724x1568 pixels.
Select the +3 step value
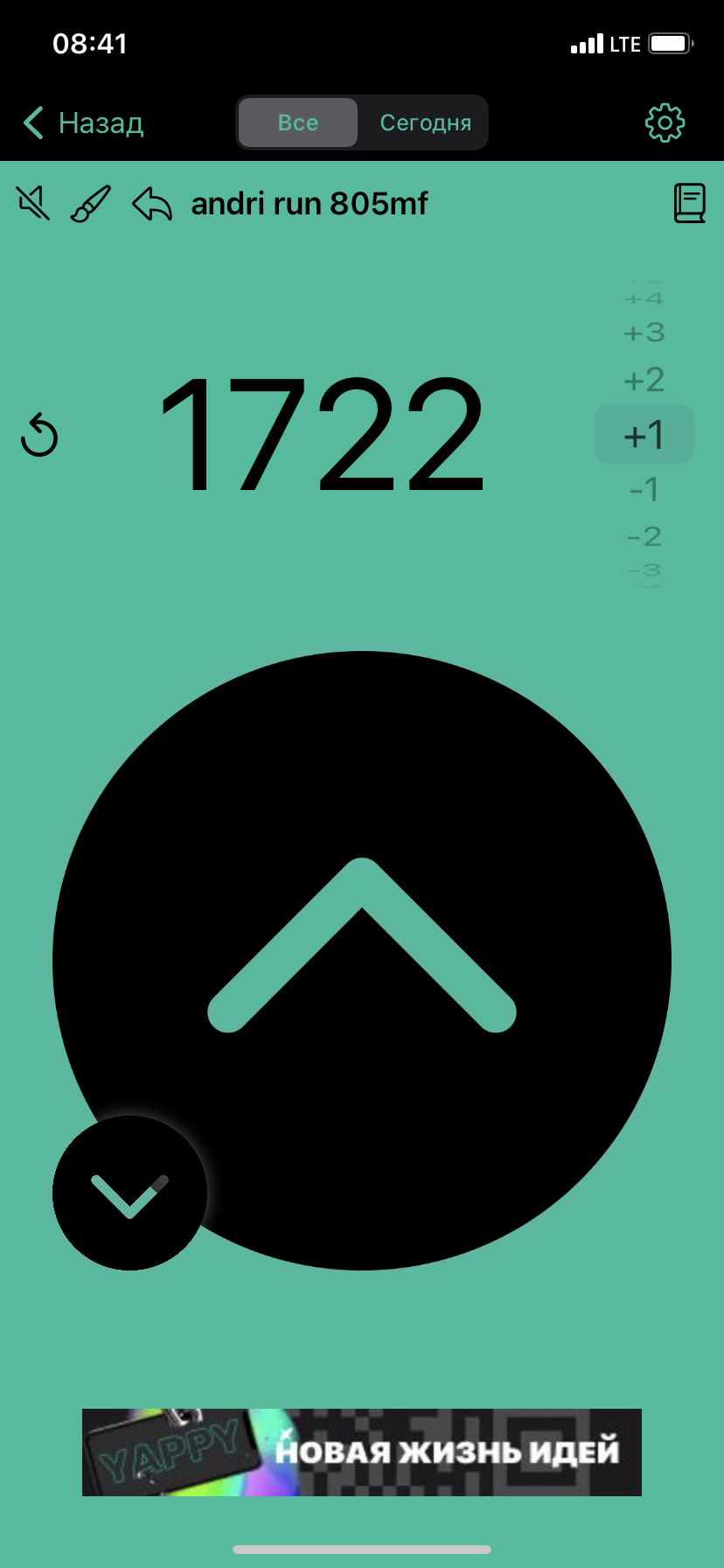point(644,332)
